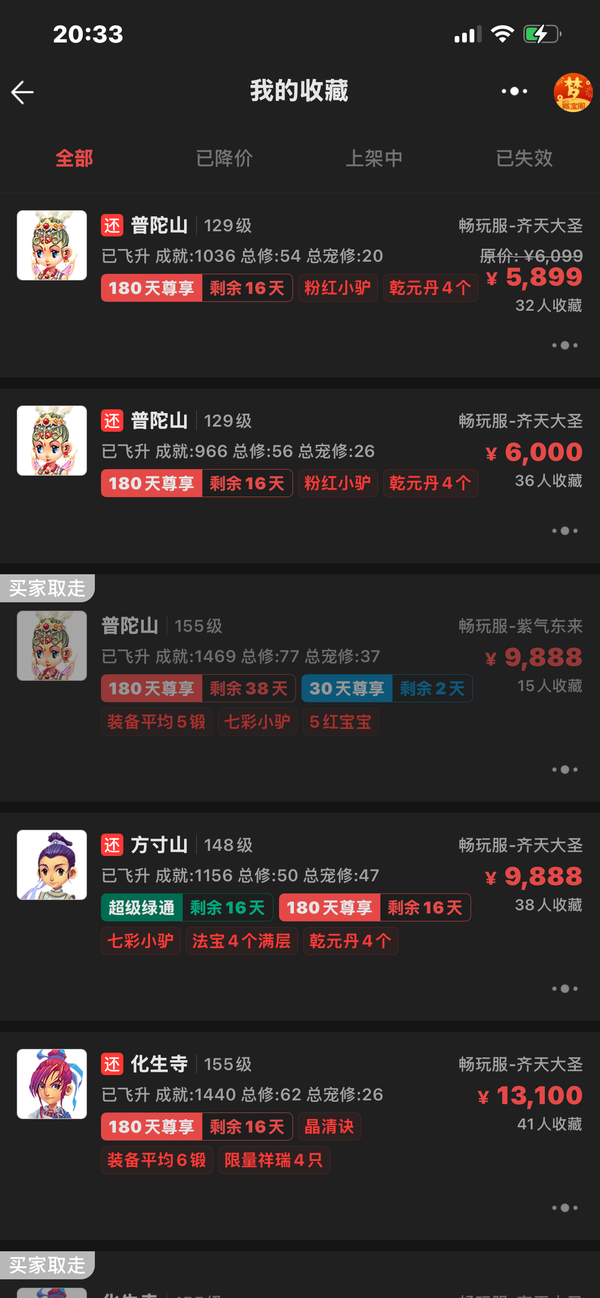This screenshot has height=1298, width=600.
Task: Select the 全部 tab
Action: point(74,158)
